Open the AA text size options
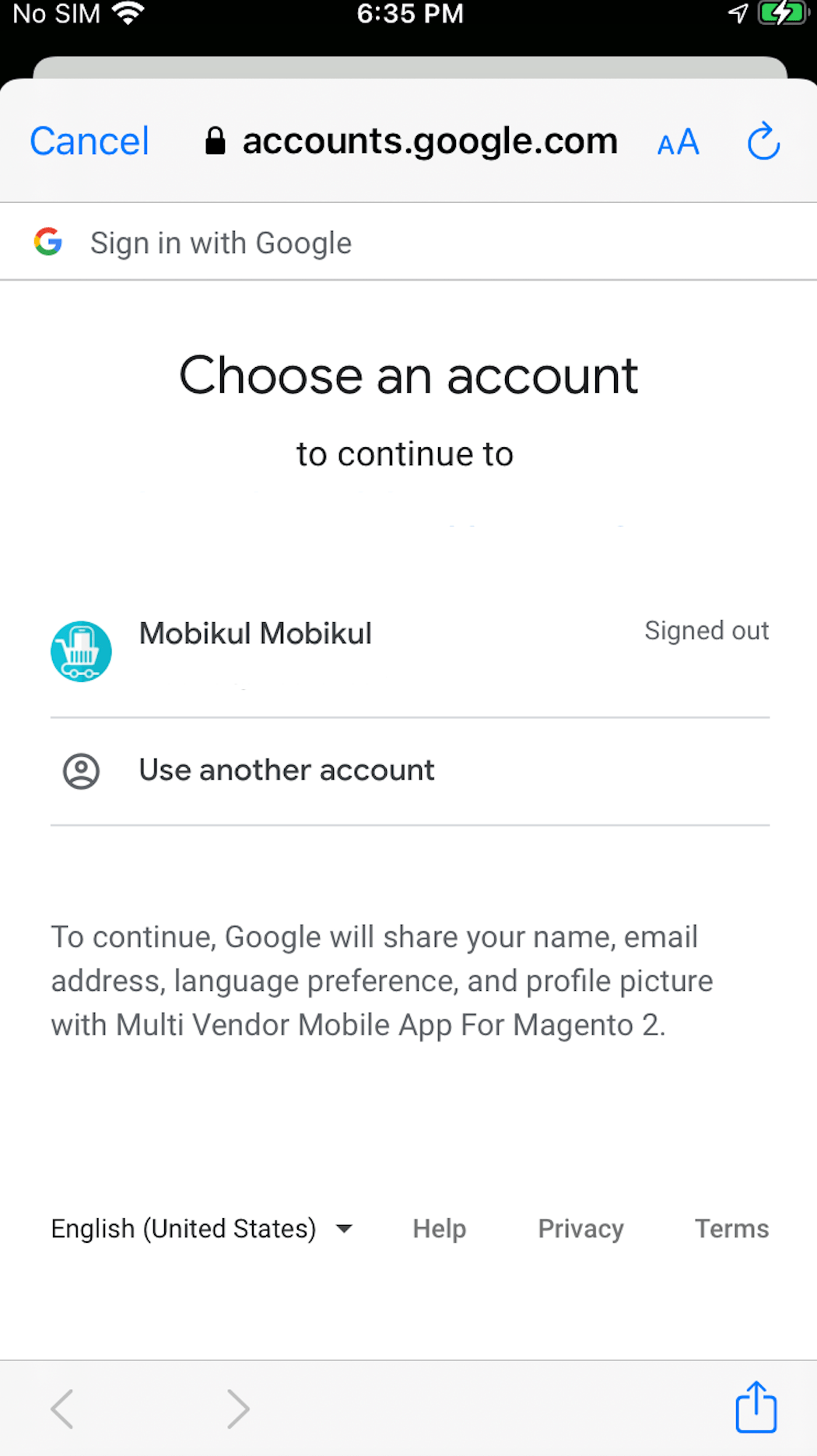The image size is (817, 1456). pos(678,142)
